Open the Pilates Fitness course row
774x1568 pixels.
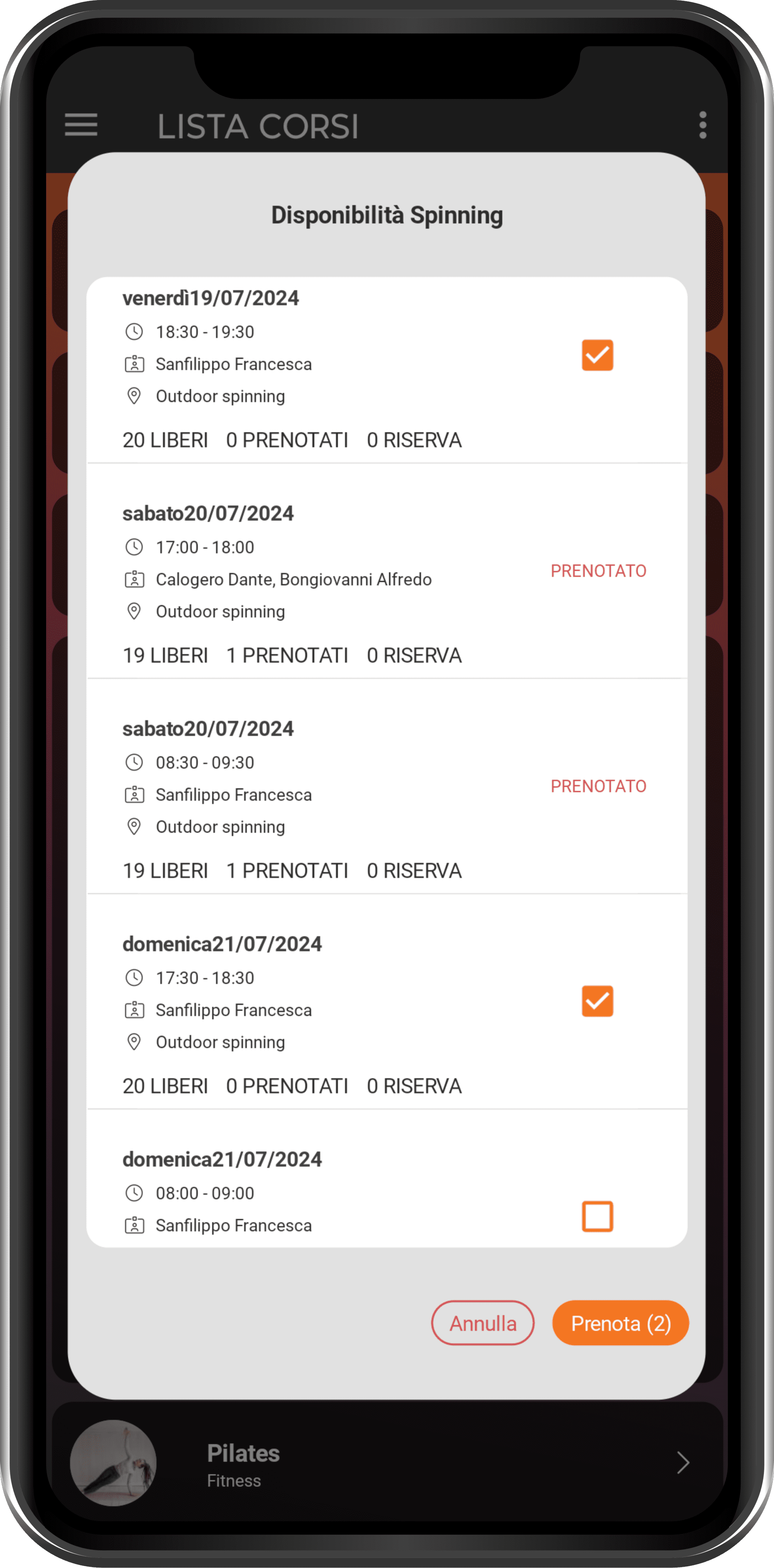pyautogui.click(x=387, y=1463)
